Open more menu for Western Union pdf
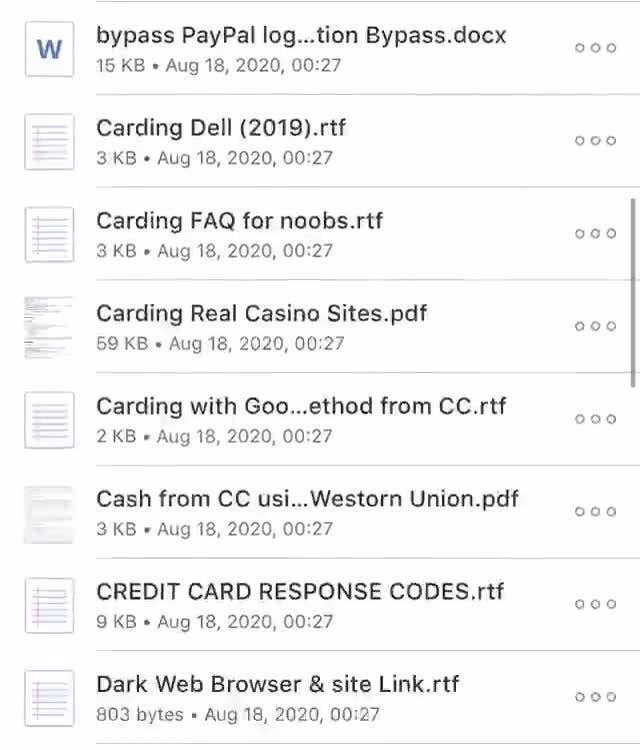The width and height of the screenshot is (640, 750). (595, 512)
